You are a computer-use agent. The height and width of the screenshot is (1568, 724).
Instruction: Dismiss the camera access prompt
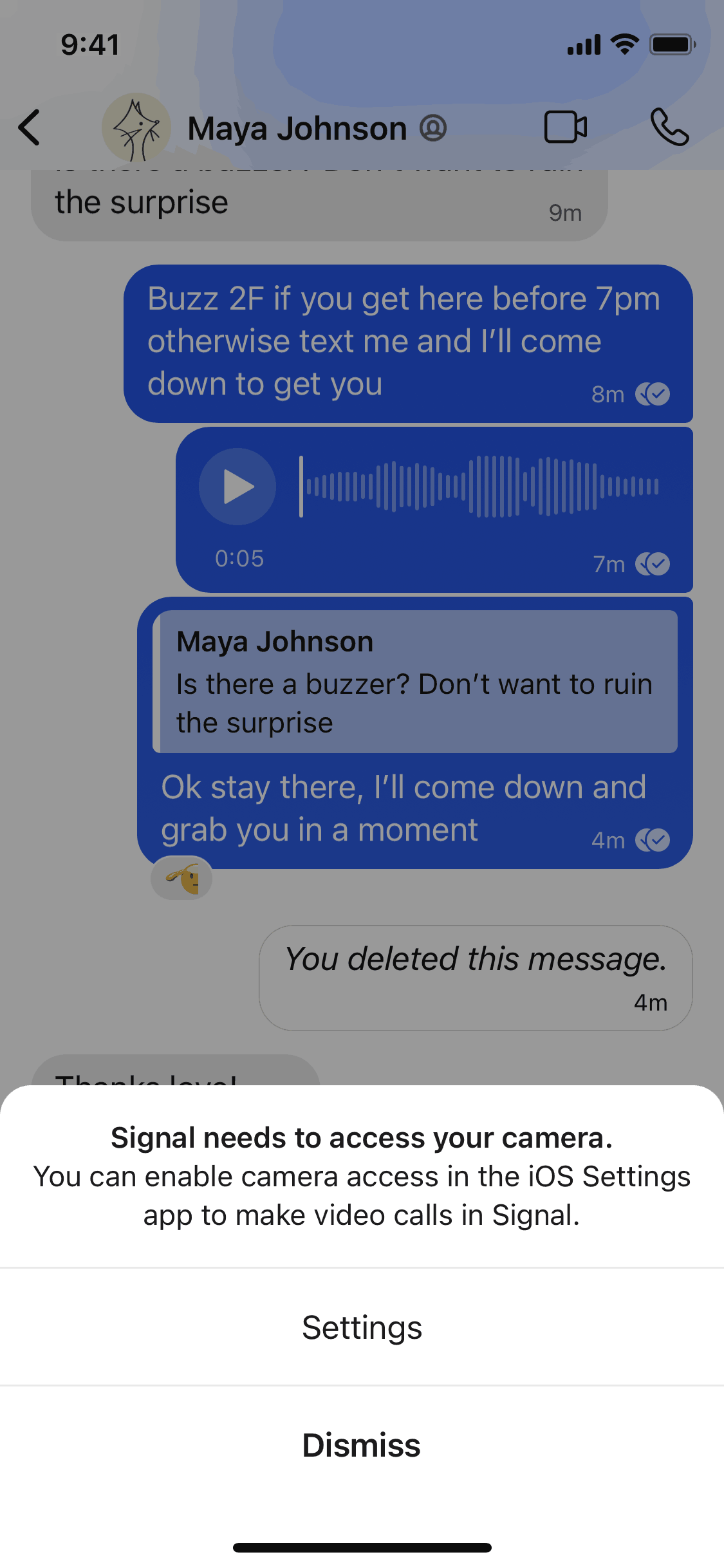click(362, 1445)
